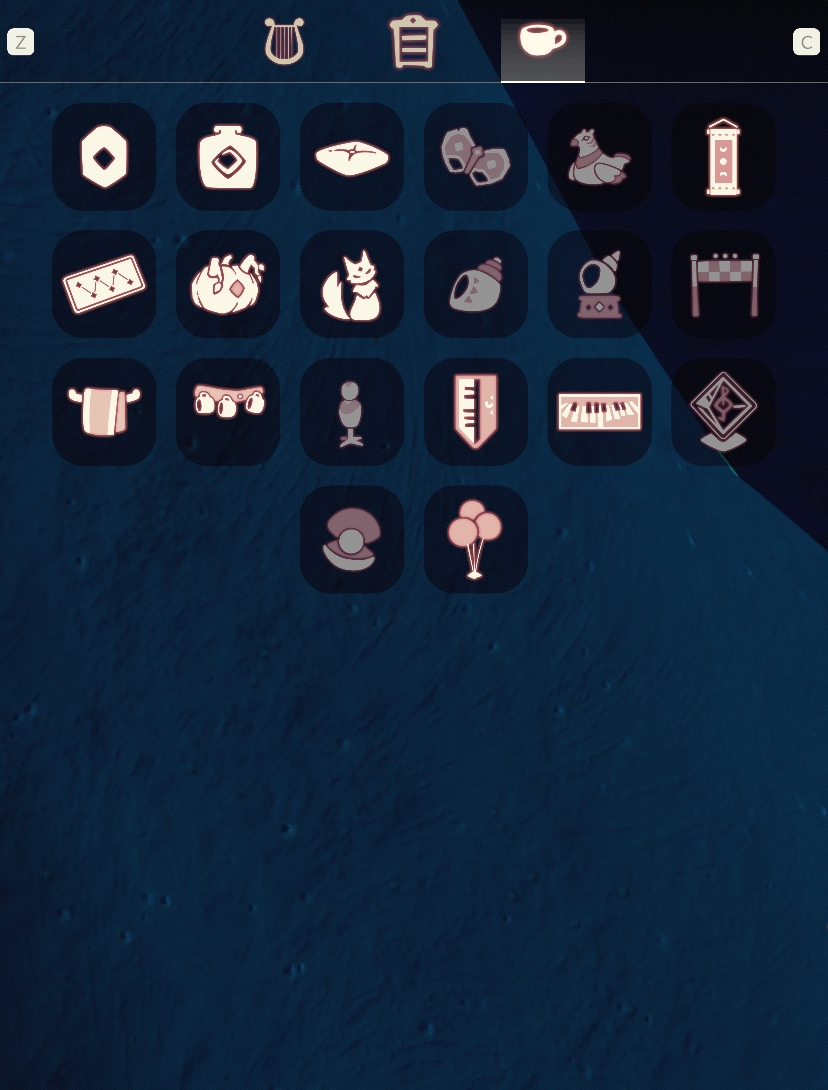Select the clam with pearl item
828x1090 pixels.
point(352,539)
